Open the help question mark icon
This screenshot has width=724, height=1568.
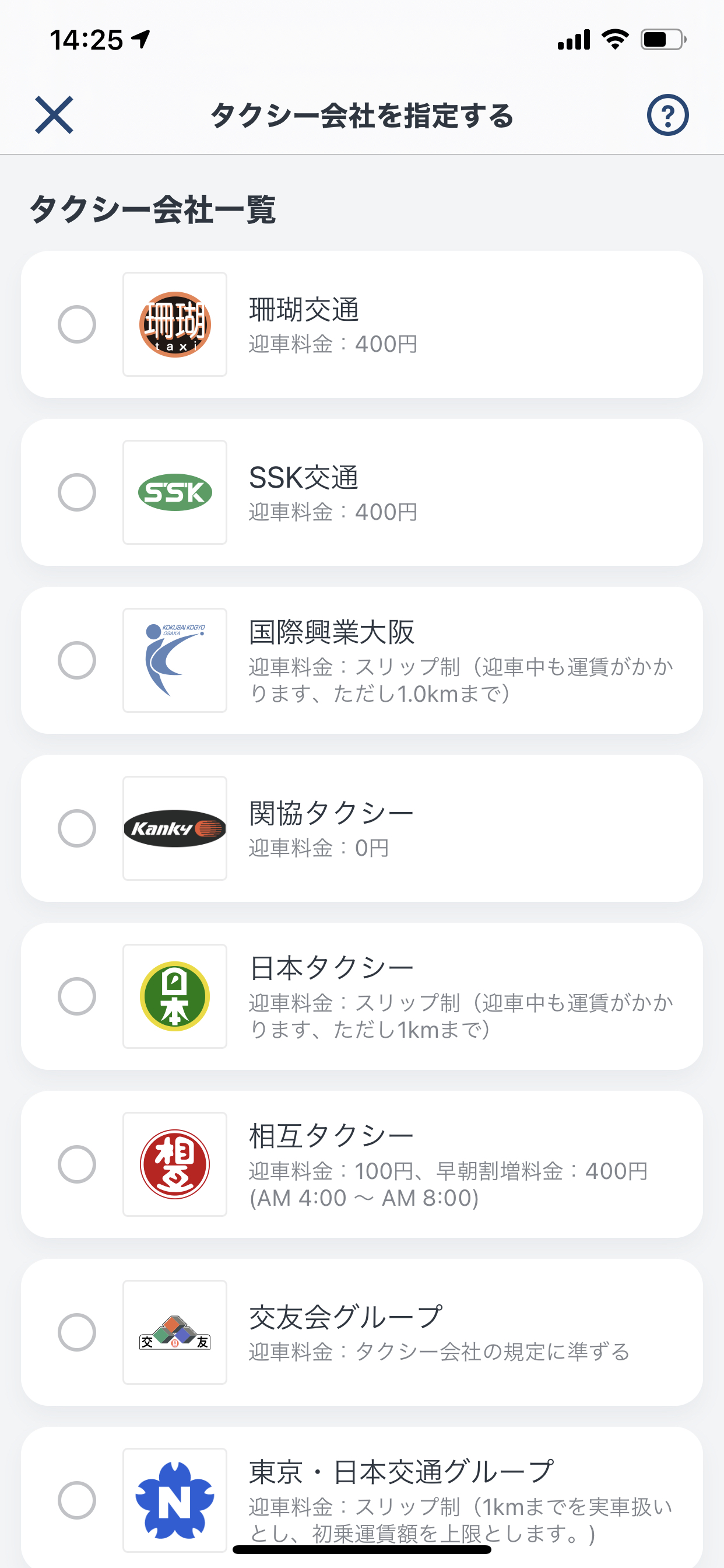tap(667, 115)
